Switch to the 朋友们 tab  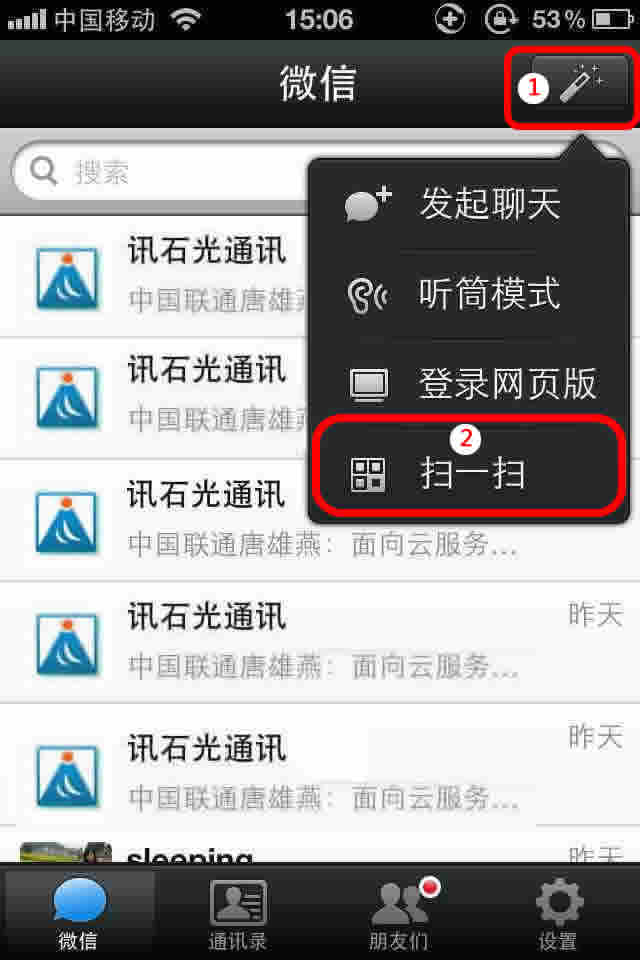(x=399, y=914)
